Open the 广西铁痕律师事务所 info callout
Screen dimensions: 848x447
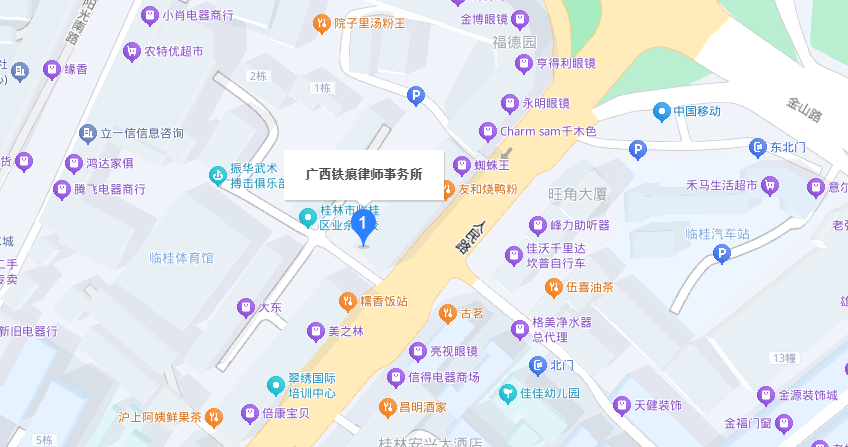(364, 175)
